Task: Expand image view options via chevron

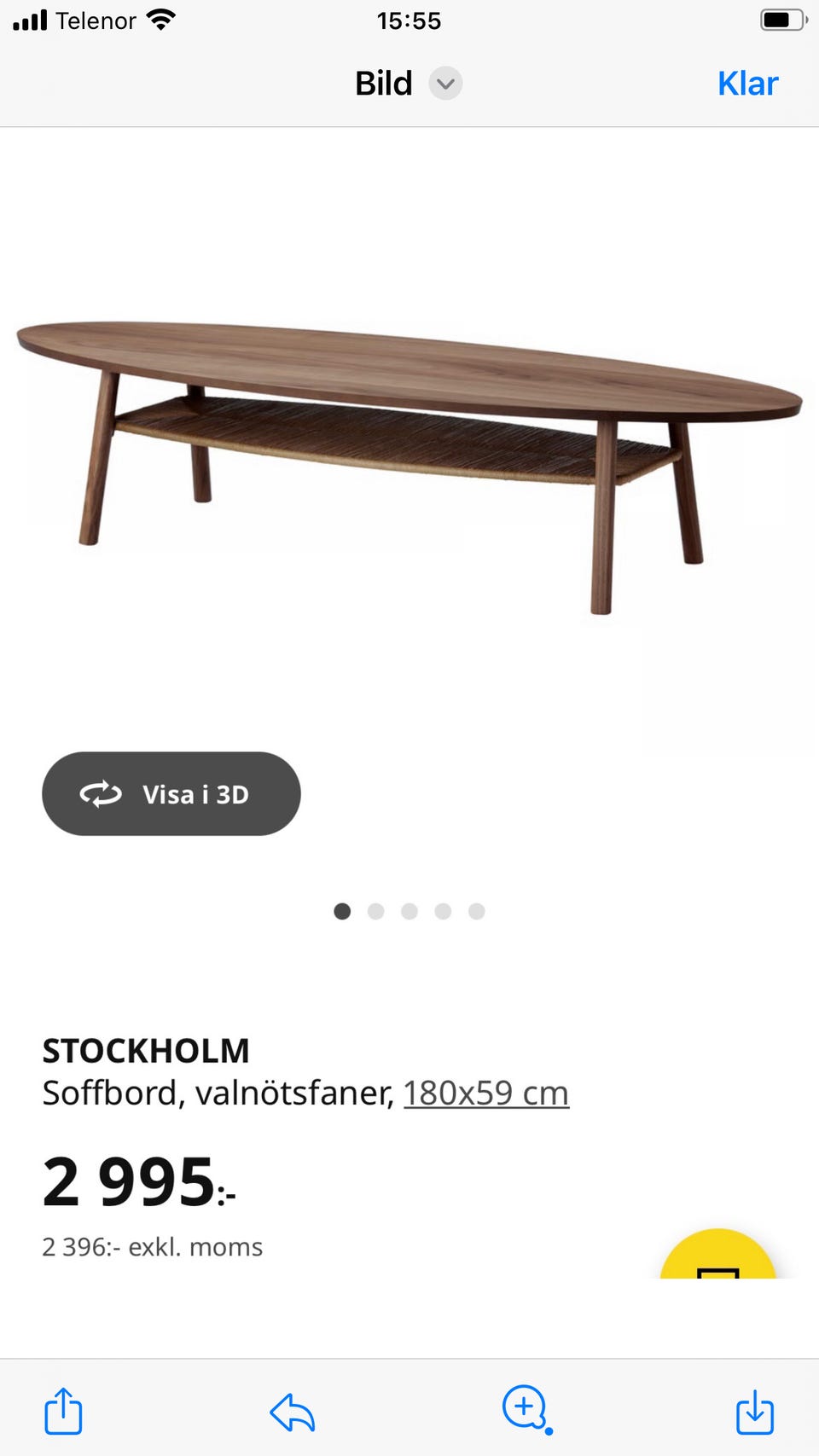Action: (x=444, y=83)
